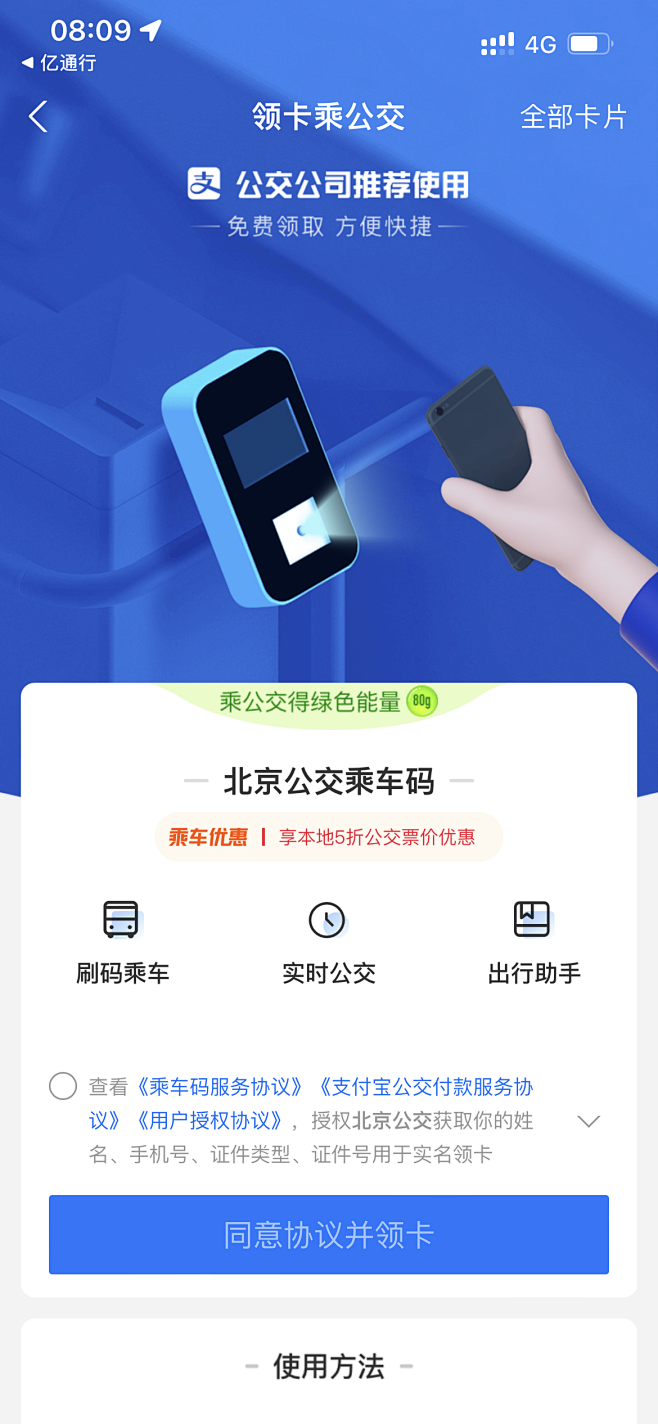This screenshot has width=658, height=1424.
Task: Tap 同意协议并领卡 button
Action: (329, 1234)
